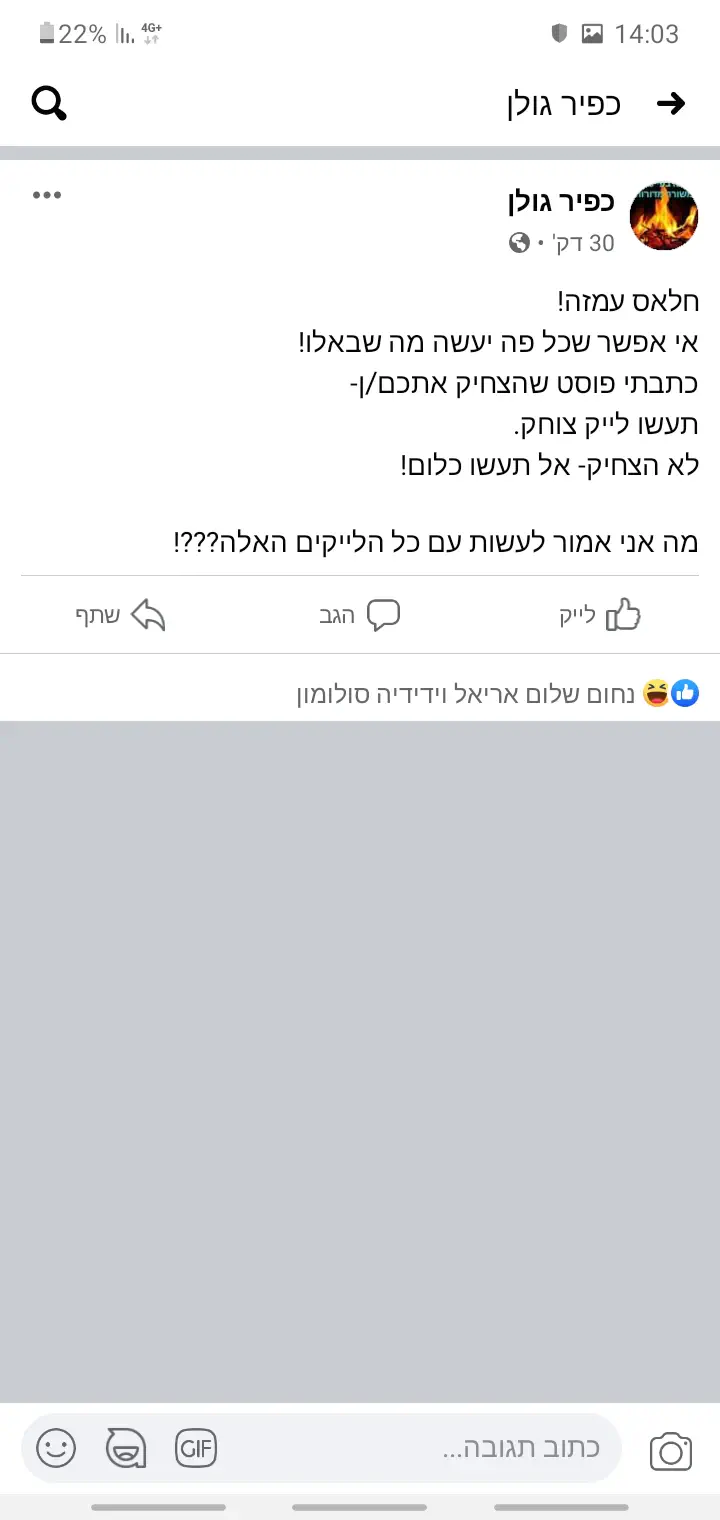Tap הגב to comment on the post
Screen dimensions: 720x1520
click(359, 615)
